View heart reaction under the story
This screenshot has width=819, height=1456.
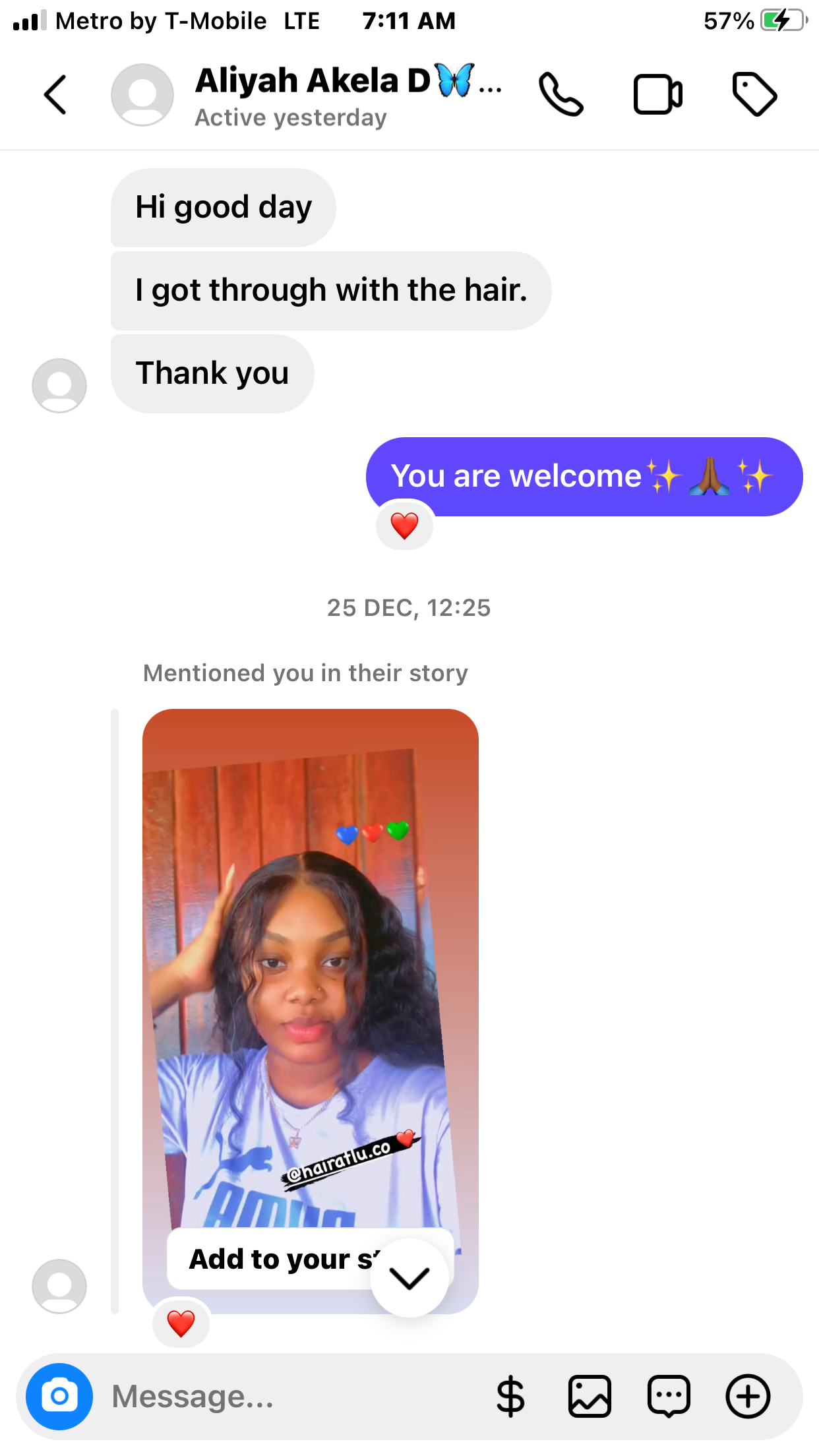click(181, 1323)
